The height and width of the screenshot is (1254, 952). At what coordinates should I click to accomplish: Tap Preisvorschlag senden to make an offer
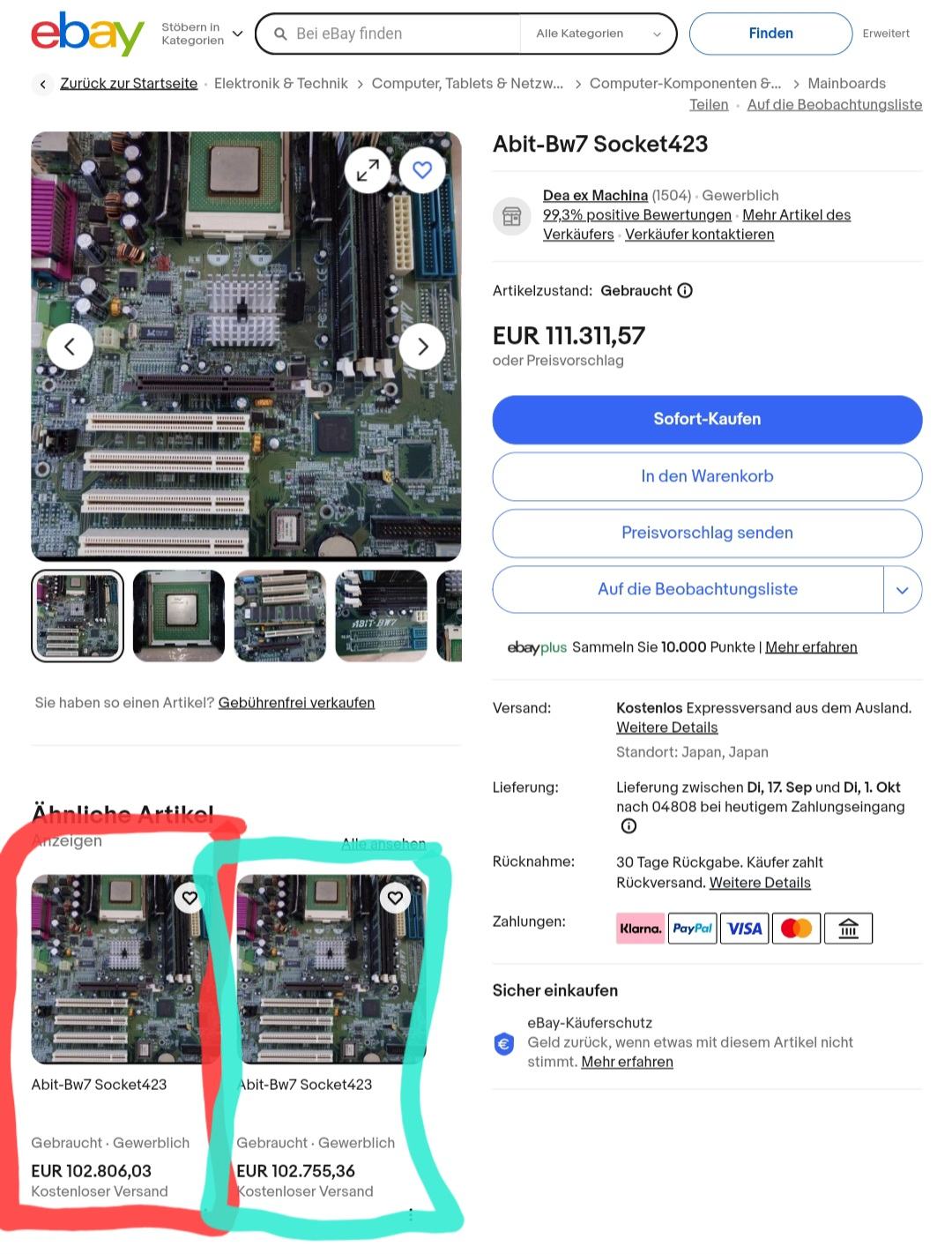coord(707,533)
